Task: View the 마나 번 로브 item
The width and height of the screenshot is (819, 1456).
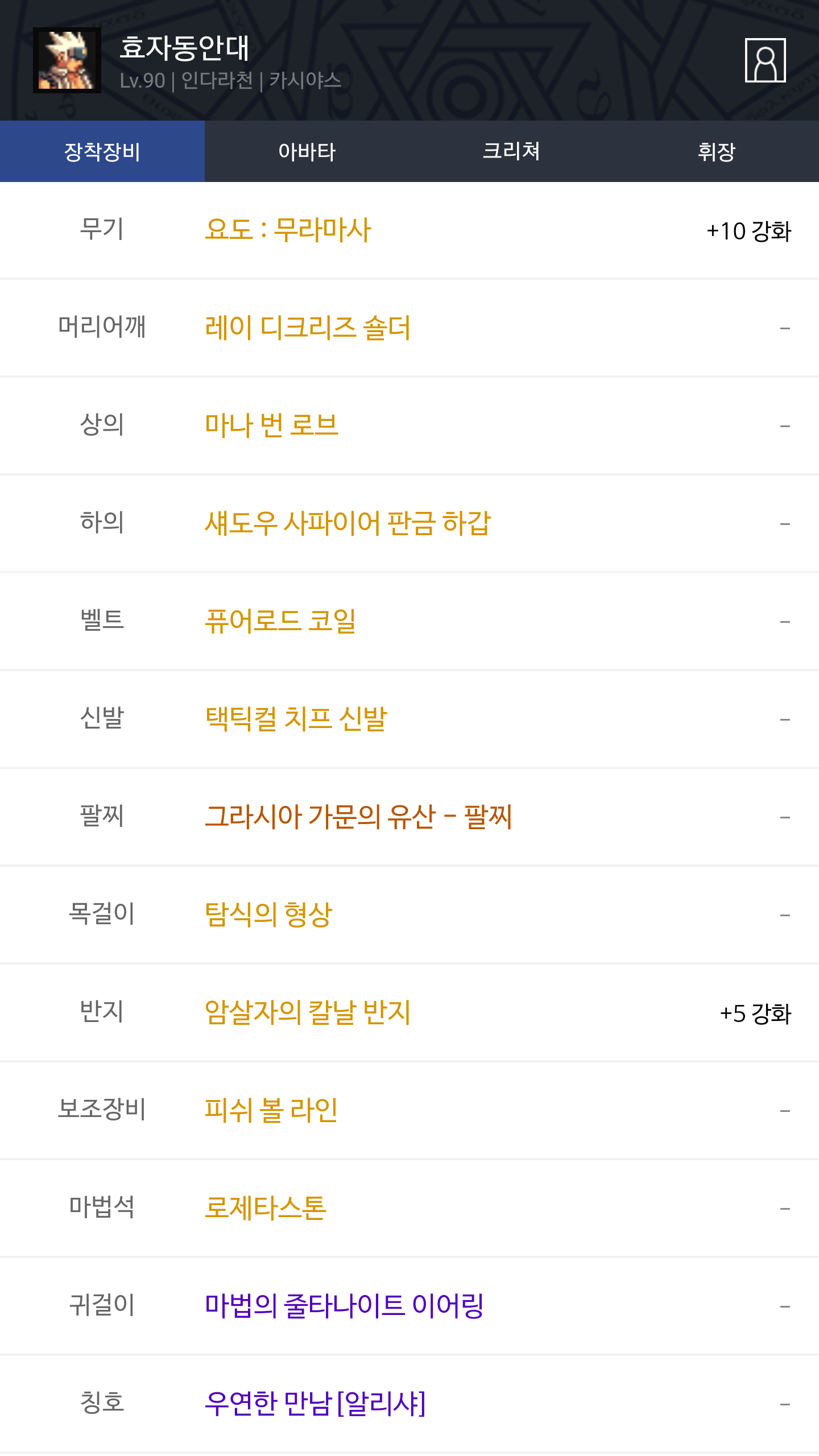Action: [x=271, y=425]
